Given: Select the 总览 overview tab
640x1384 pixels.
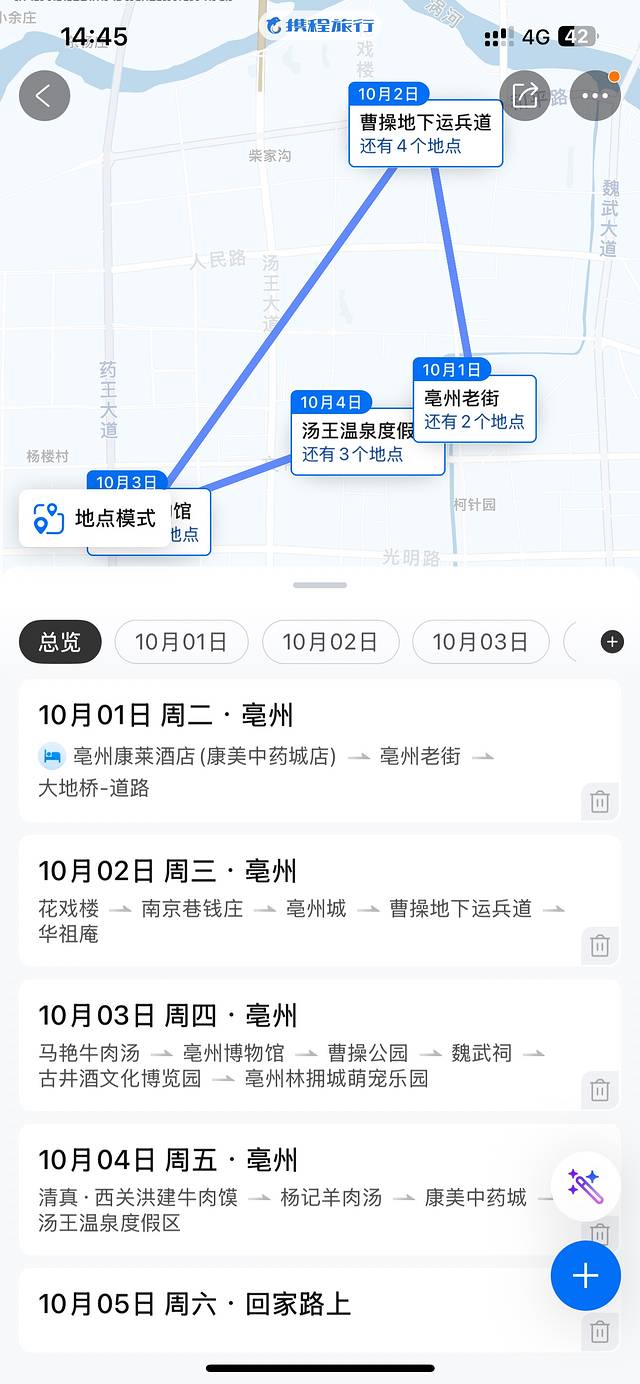Looking at the screenshot, I should tap(60, 642).
